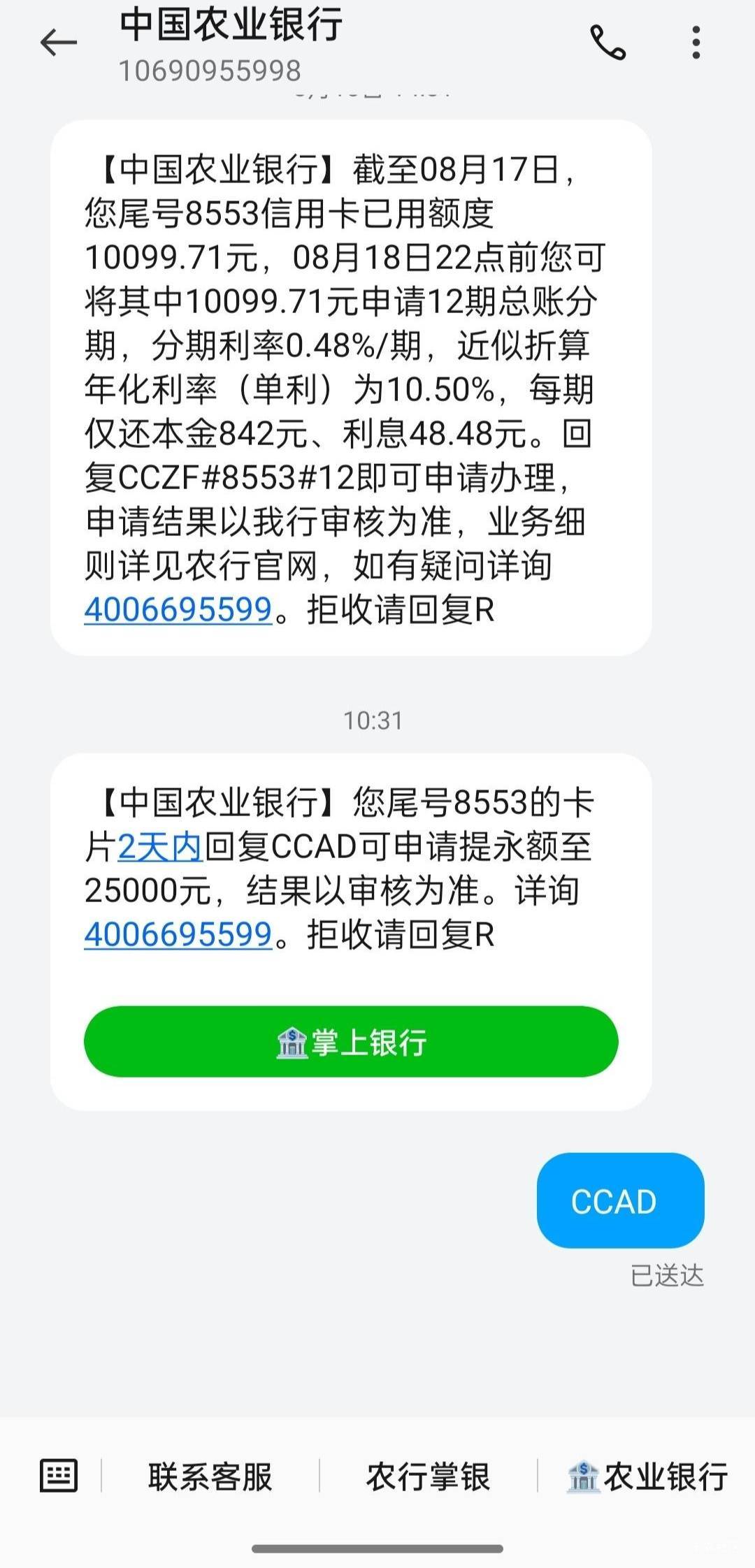The height and width of the screenshot is (1568, 755).
Task: Open the green 掌上银行 button
Action: tap(351, 1042)
